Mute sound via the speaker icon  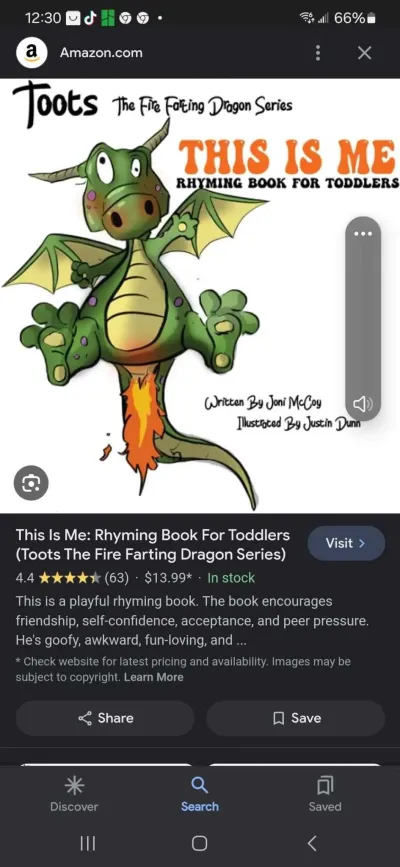[363, 404]
